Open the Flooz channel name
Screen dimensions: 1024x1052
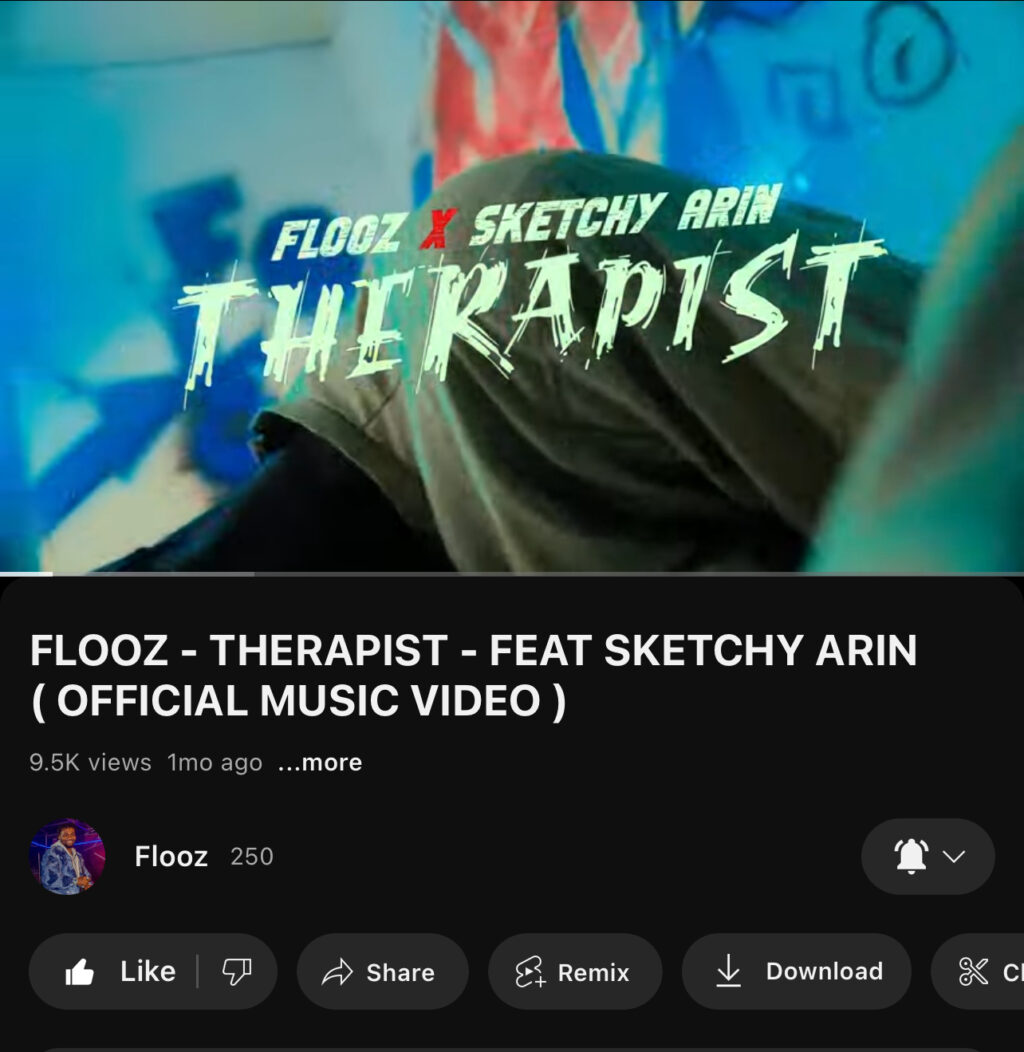click(171, 856)
